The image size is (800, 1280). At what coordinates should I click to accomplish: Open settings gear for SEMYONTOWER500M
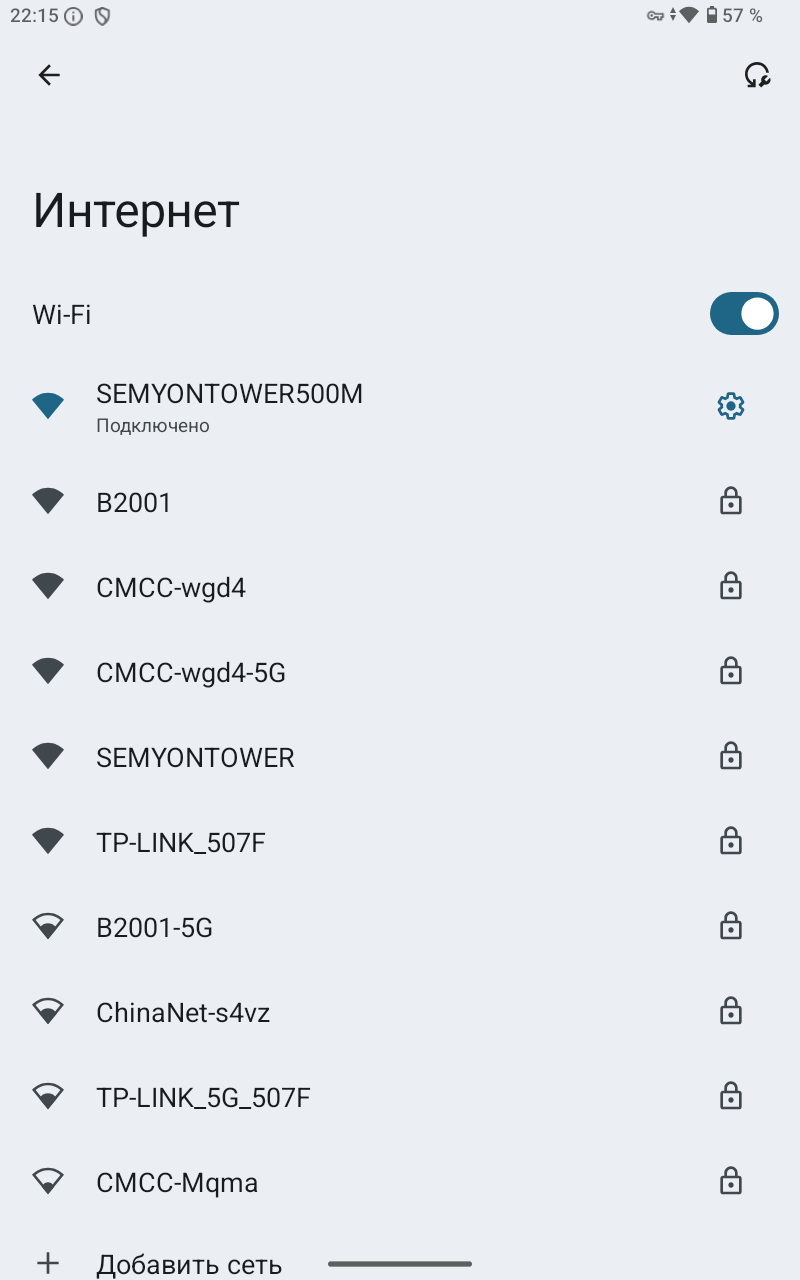pyautogui.click(x=731, y=406)
